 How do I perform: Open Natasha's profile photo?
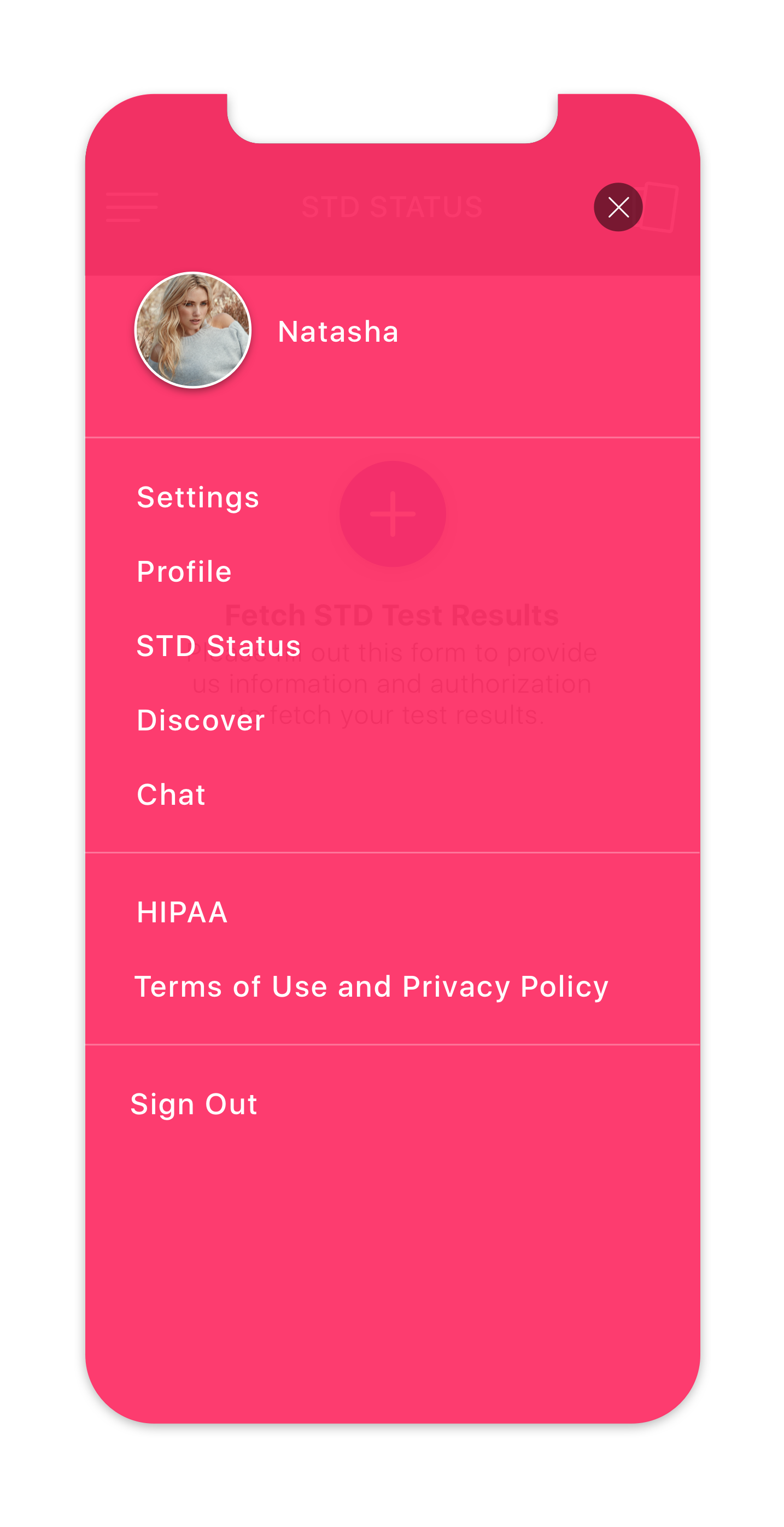(x=193, y=330)
